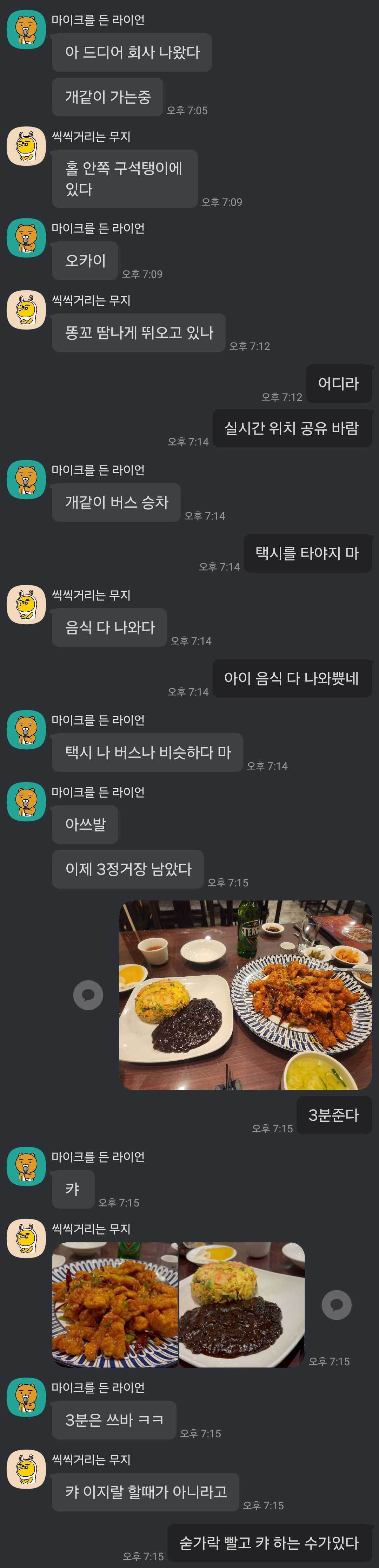Open Ryan's profile picture above '오카이' message
This screenshot has width=379, height=1568.
(26, 238)
